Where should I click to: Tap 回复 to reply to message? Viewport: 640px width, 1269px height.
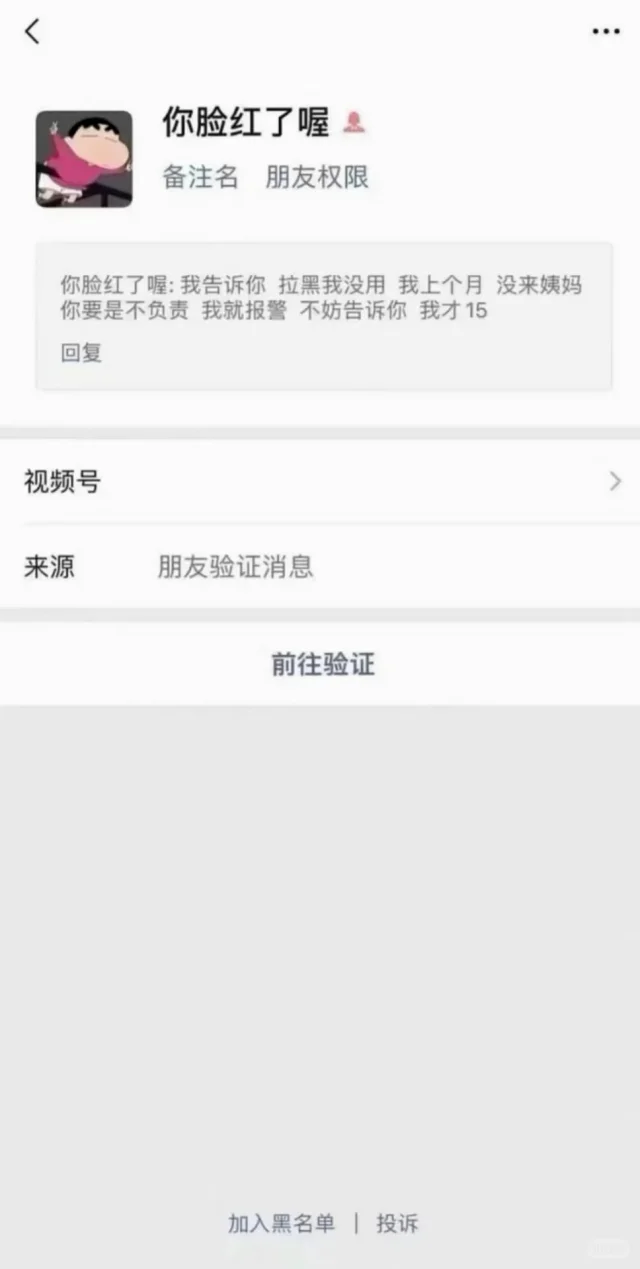click(x=81, y=352)
